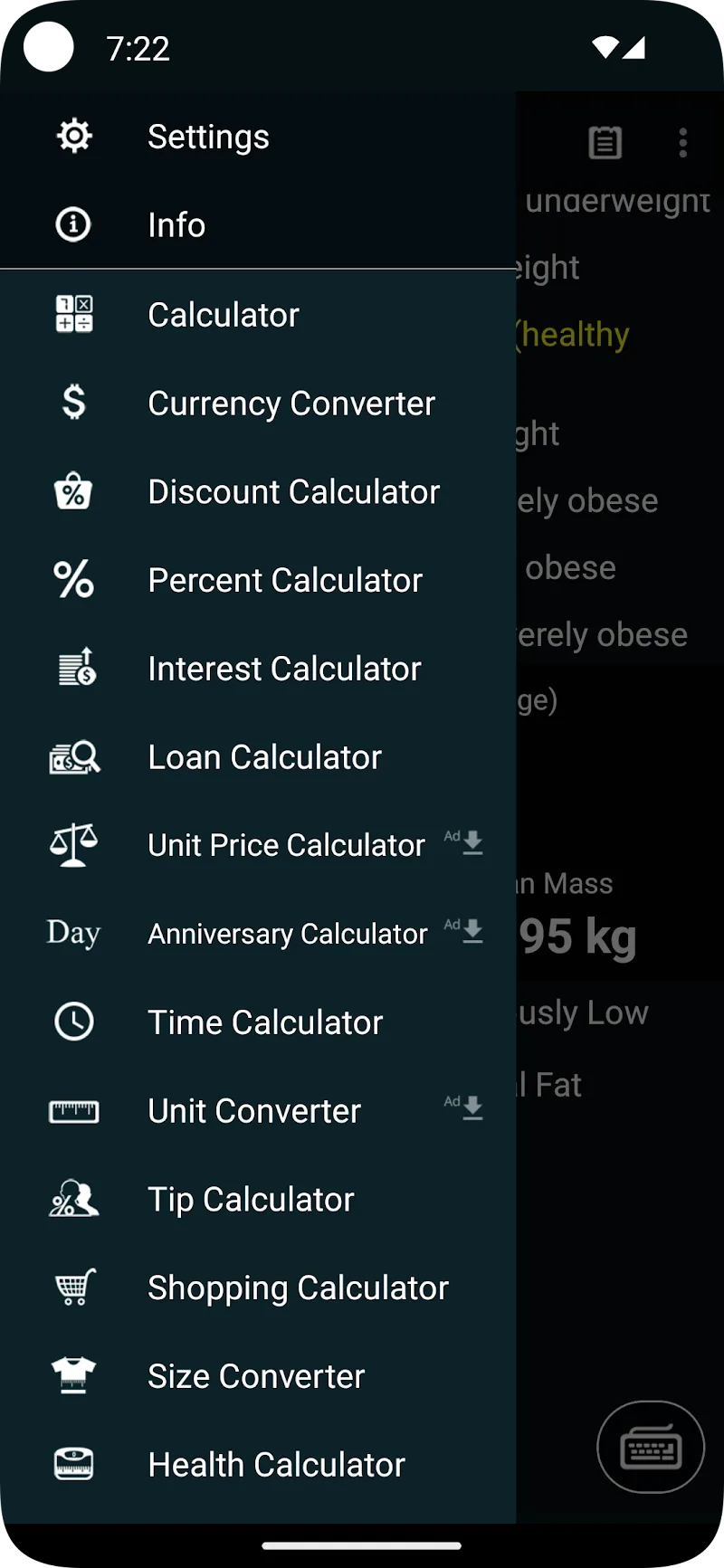Tap the keyboard floating button
The width and height of the screenshot is (724, 1568).
[x=651, y=1447]
